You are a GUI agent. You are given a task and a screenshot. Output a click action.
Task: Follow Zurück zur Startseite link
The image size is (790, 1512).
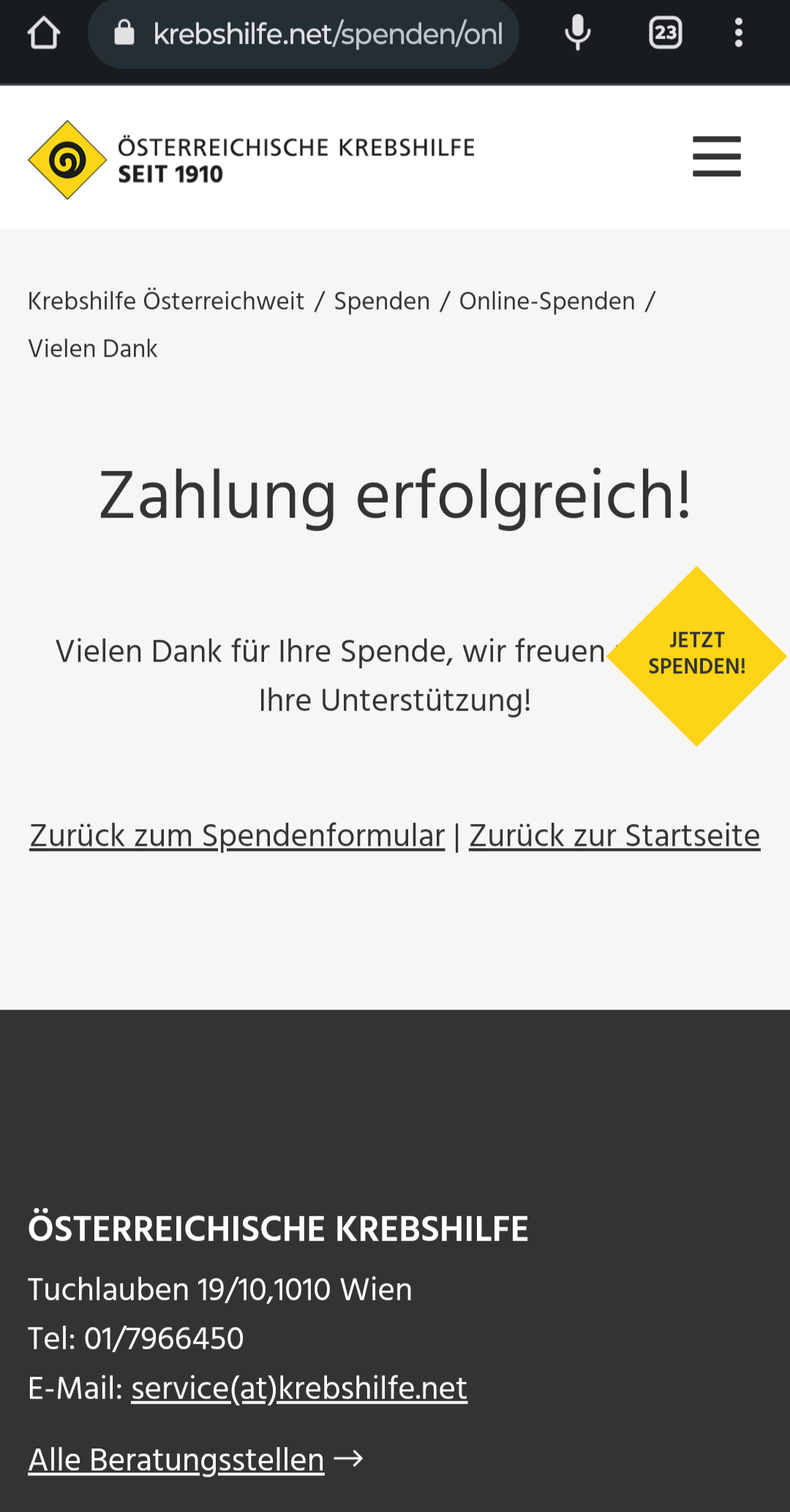click(614, 836)
